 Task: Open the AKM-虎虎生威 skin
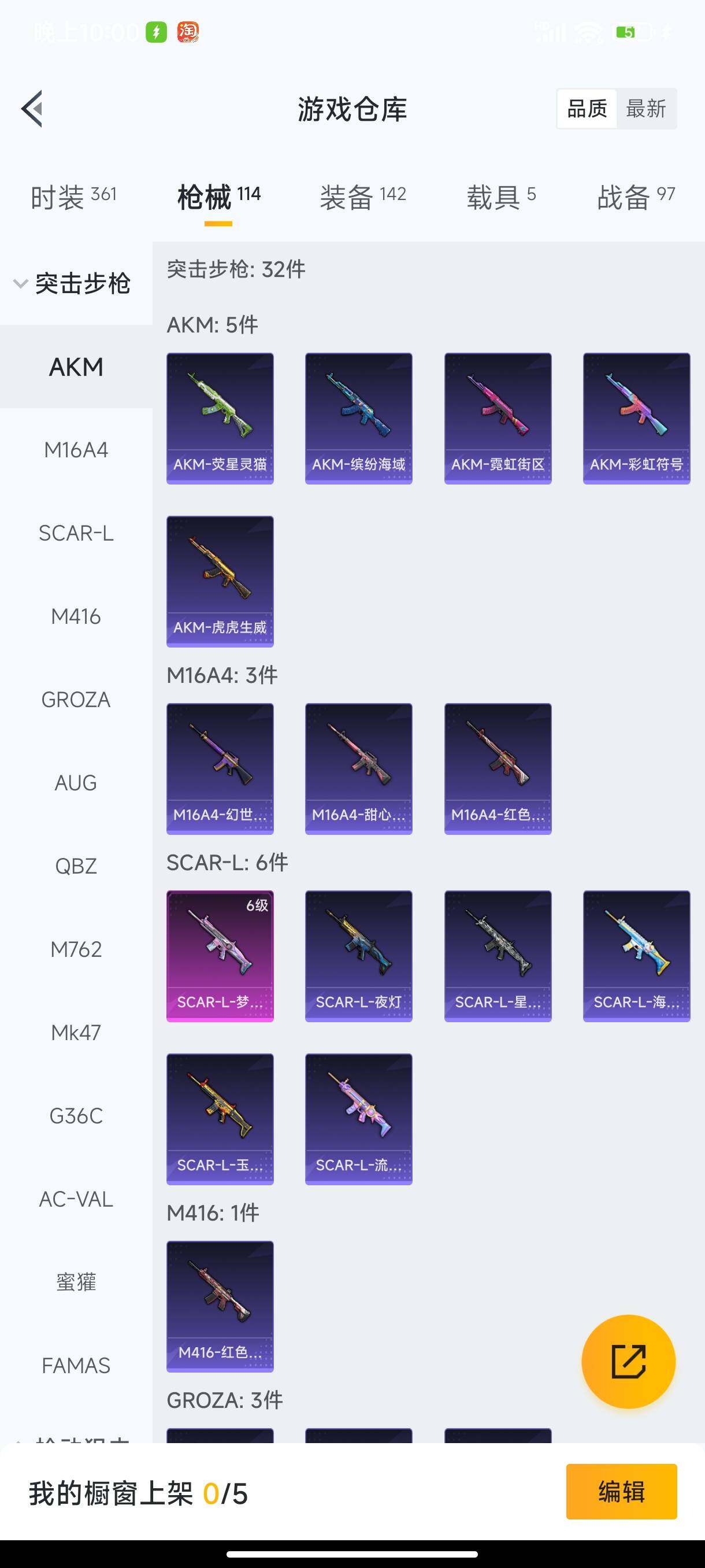(x=220, y=581)
